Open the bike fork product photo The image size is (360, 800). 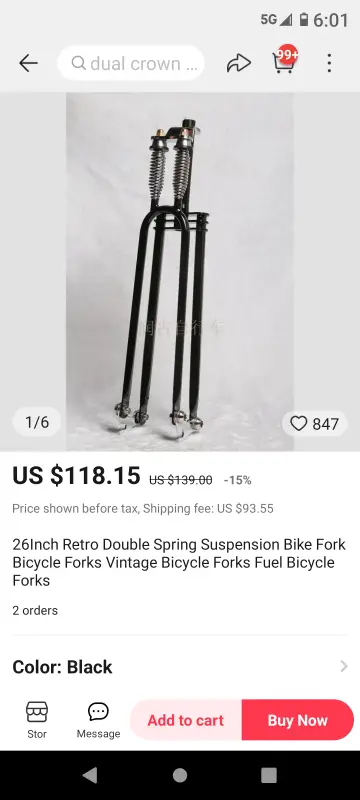tap(180, 271)
